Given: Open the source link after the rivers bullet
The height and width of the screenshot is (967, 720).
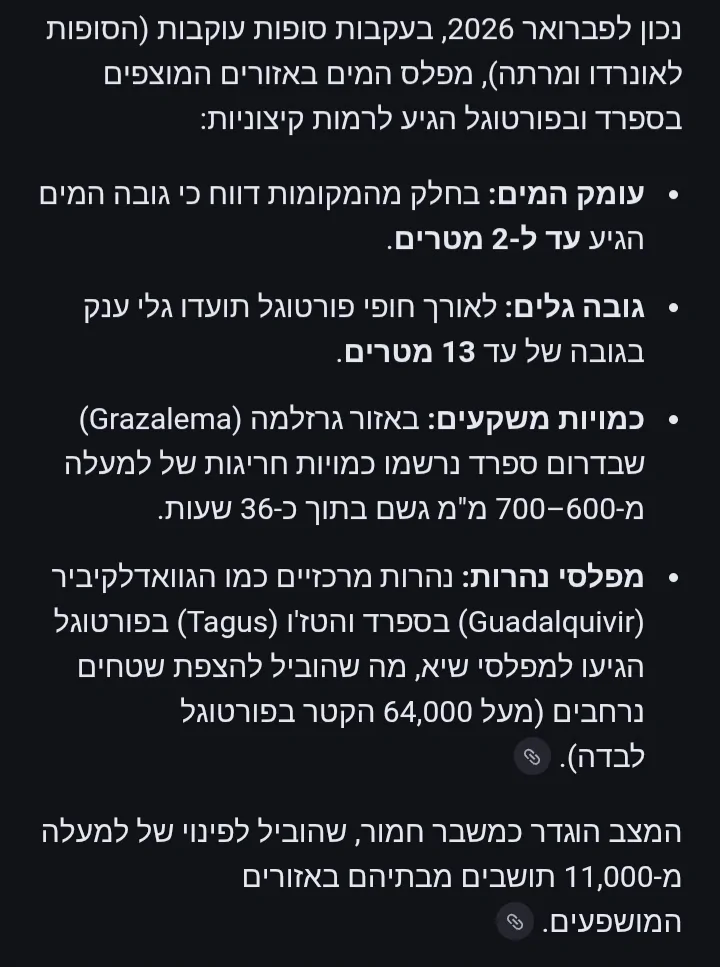Looking at the screenshot, I should tap(533, 756).
